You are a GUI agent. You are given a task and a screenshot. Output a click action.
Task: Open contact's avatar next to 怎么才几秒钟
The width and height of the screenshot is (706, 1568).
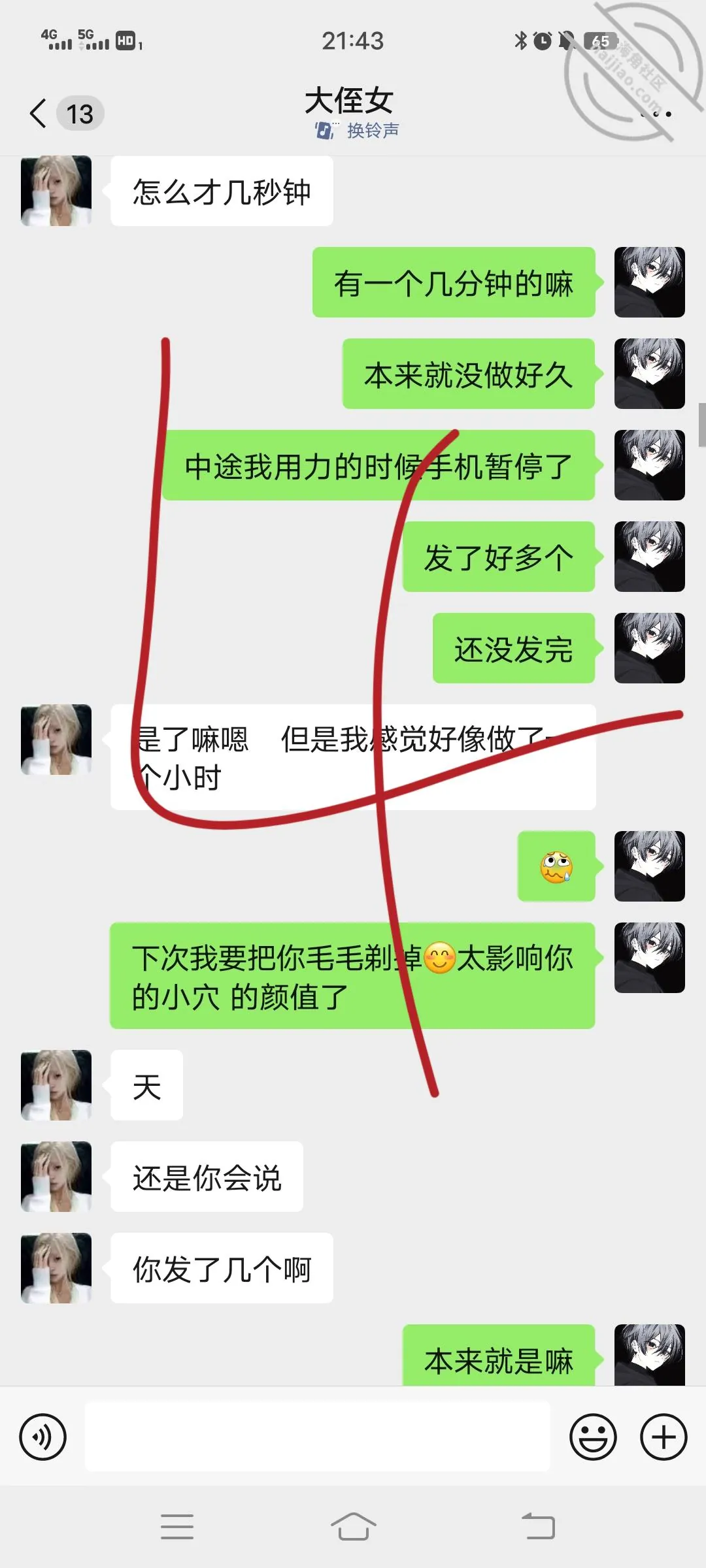tap(56, 191)
